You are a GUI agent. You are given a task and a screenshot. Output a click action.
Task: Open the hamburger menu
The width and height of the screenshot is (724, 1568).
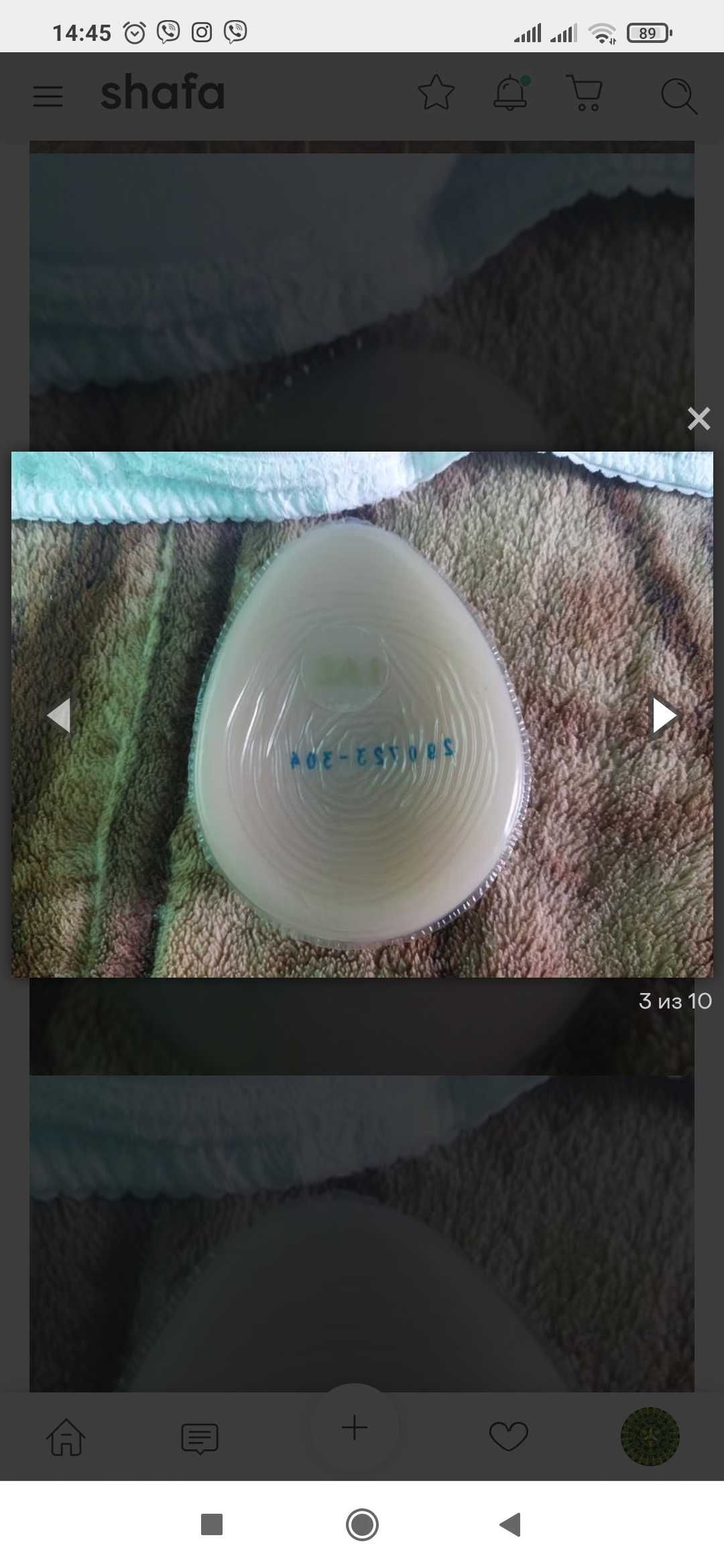[48, 96]
